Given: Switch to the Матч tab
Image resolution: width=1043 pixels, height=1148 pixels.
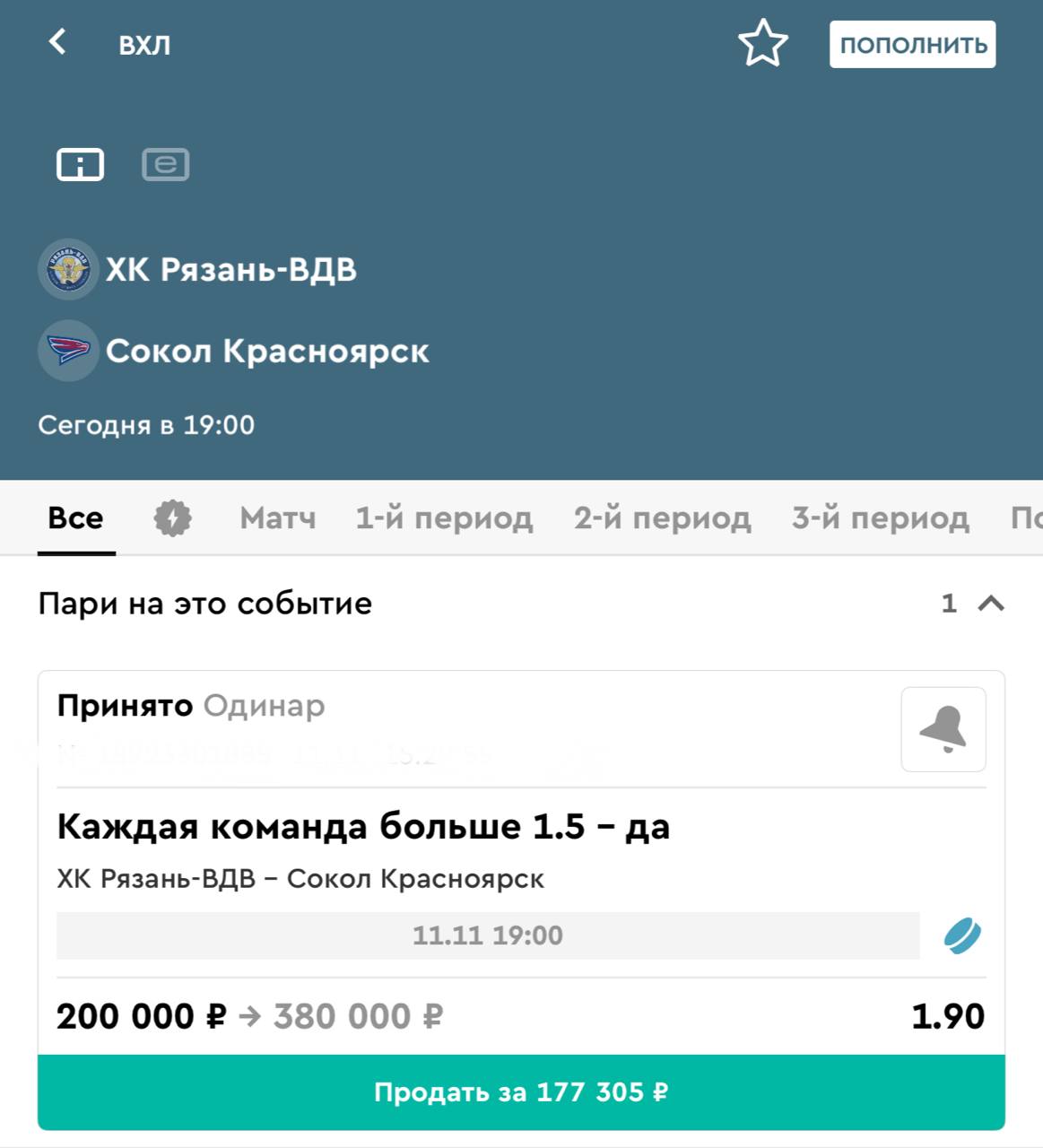Looking at the screenshot, I should pos(277,518).
